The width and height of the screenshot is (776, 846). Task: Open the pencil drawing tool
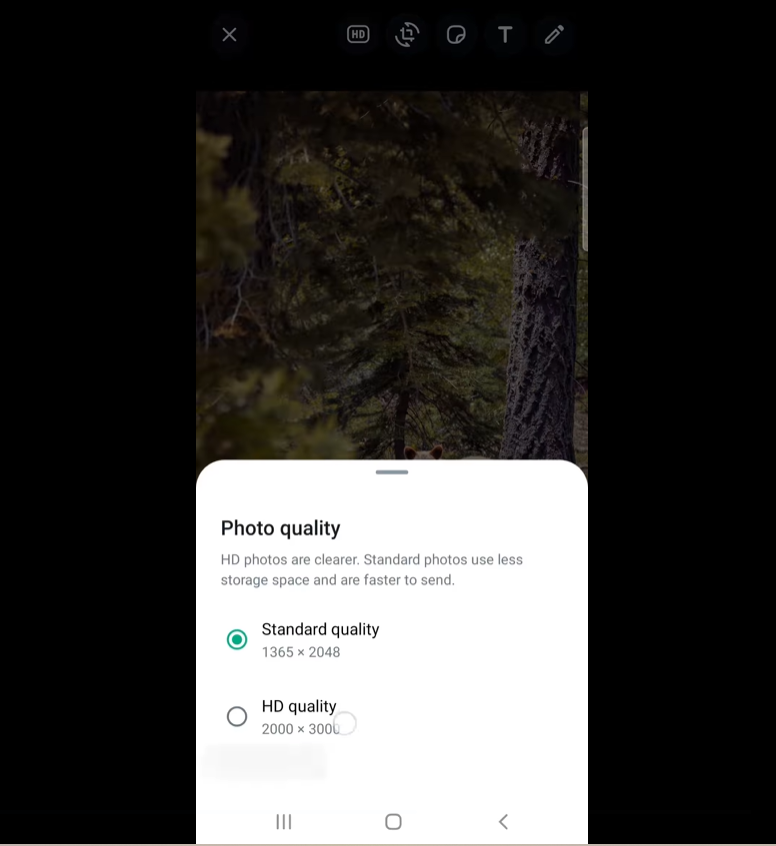tap(554, 35)
